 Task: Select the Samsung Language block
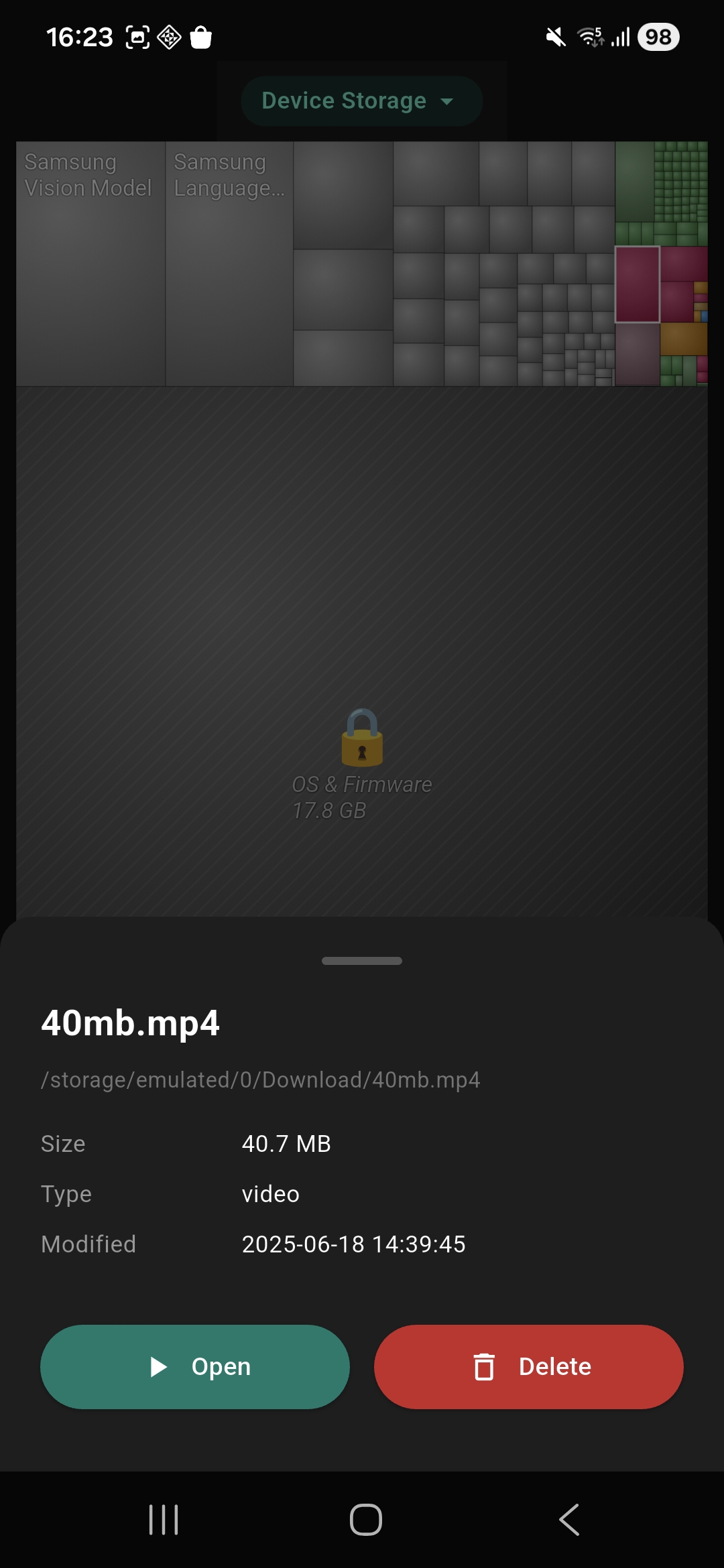228,263
